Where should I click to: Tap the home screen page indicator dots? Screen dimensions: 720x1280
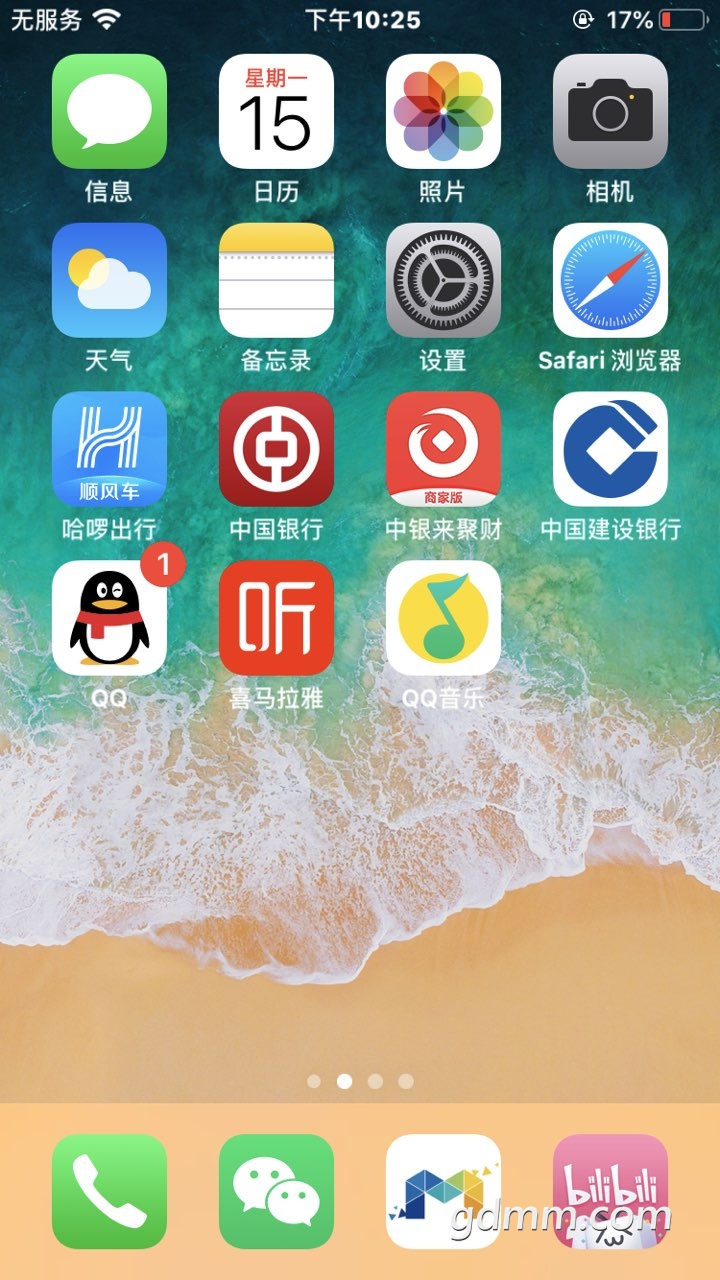coord(360,1081)
